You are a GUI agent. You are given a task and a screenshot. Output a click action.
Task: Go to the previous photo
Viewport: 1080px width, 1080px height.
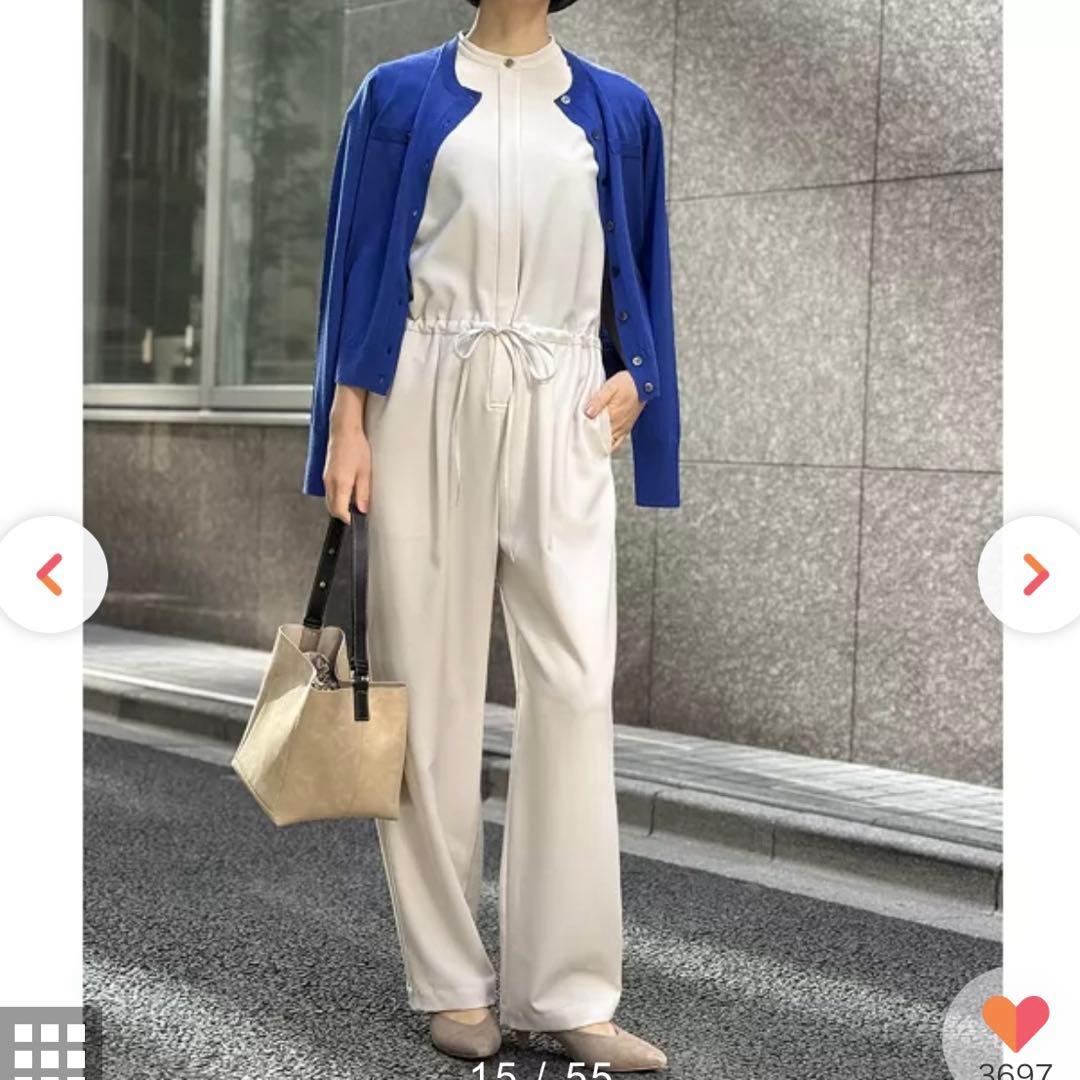click(50, 574)
